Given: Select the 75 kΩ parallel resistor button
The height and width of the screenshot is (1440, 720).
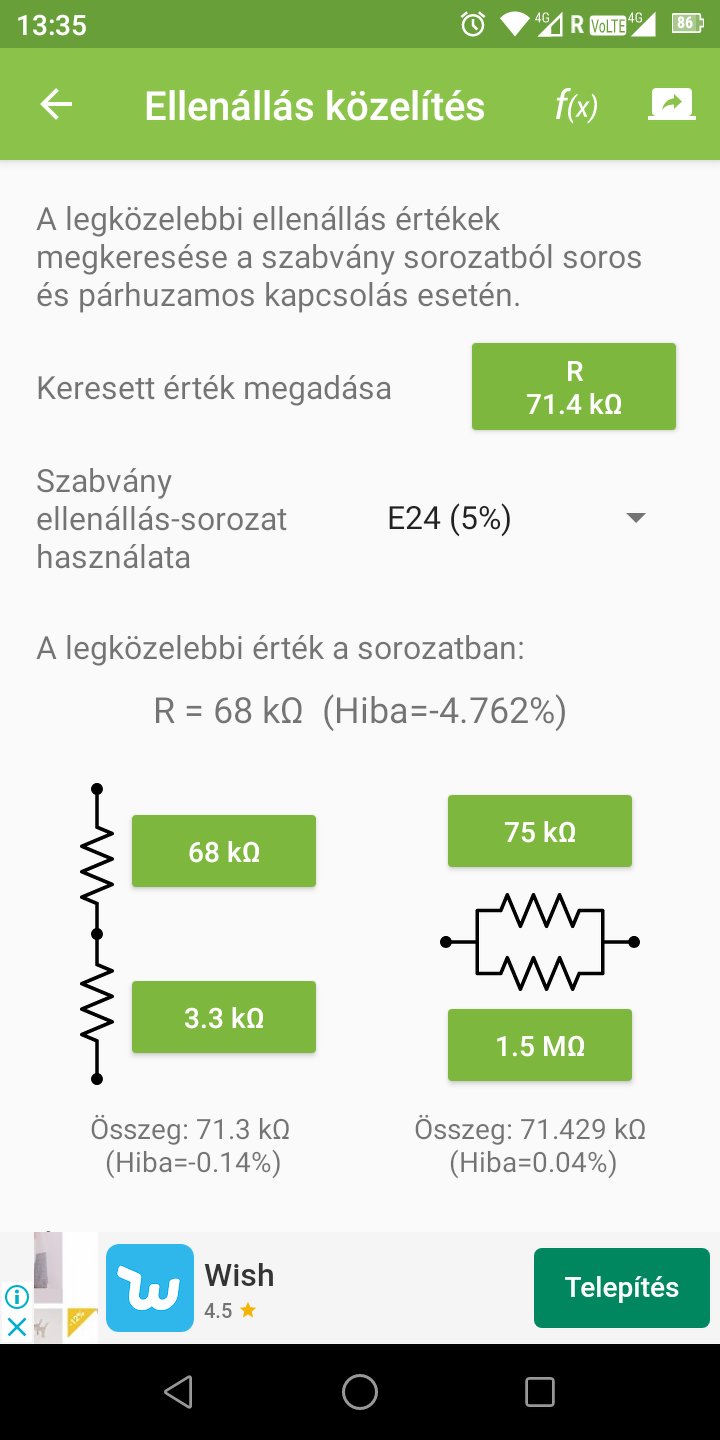Looking at the screenshot, I should tap(540, 831).
